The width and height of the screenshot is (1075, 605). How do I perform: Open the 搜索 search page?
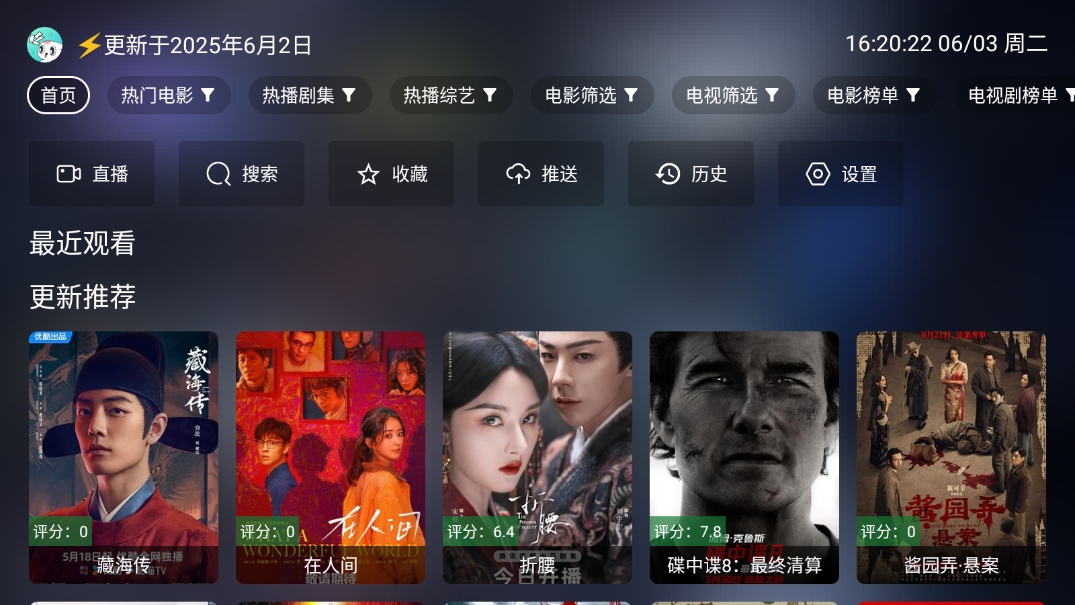pyautogui.click(x=241, y=174)
